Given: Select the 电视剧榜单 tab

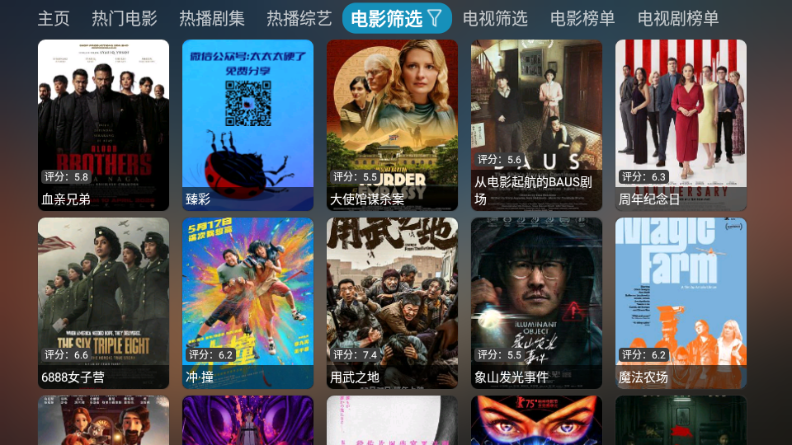Looking at the screenshot, I should [x=677, y=18].
